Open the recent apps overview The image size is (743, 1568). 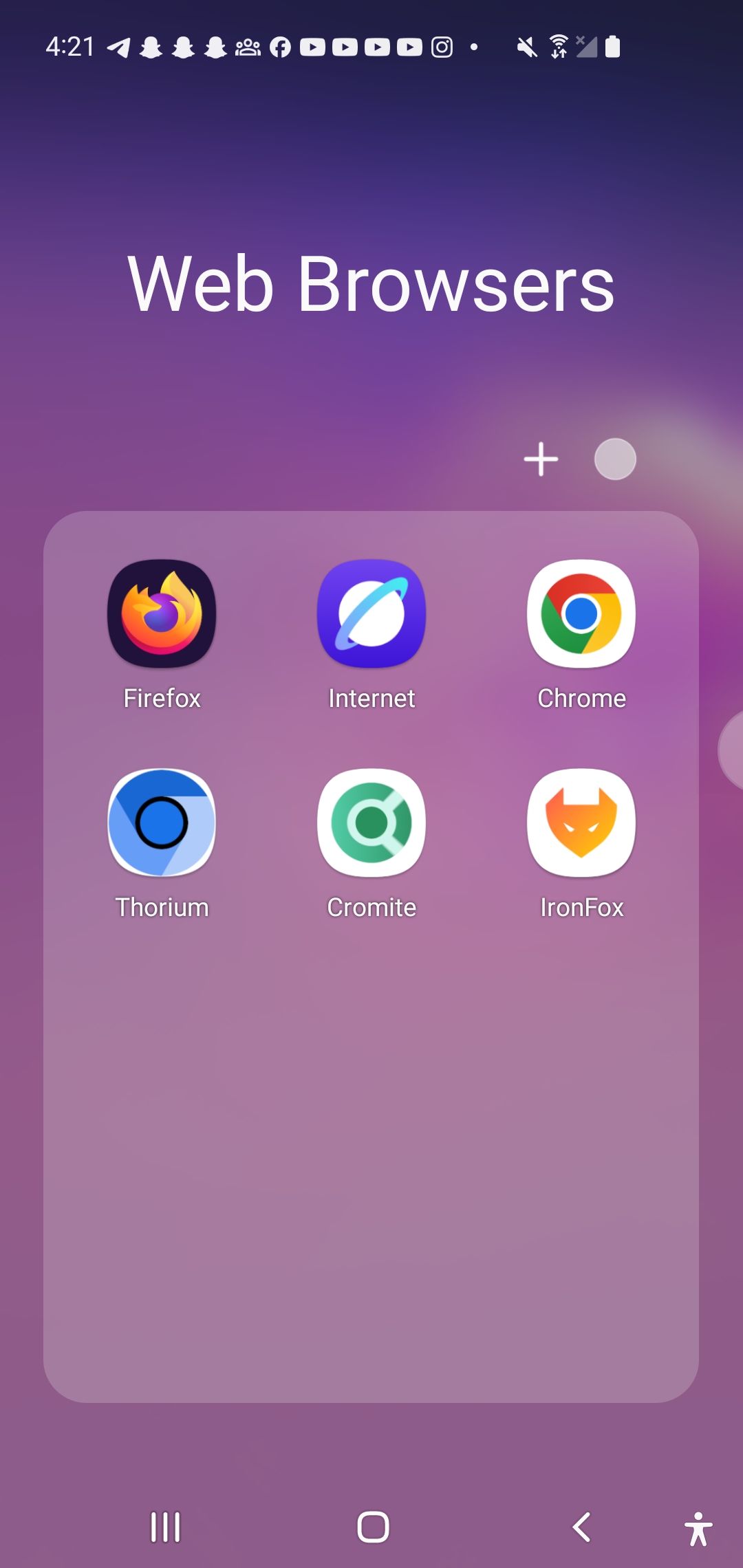pos(166,1527)
